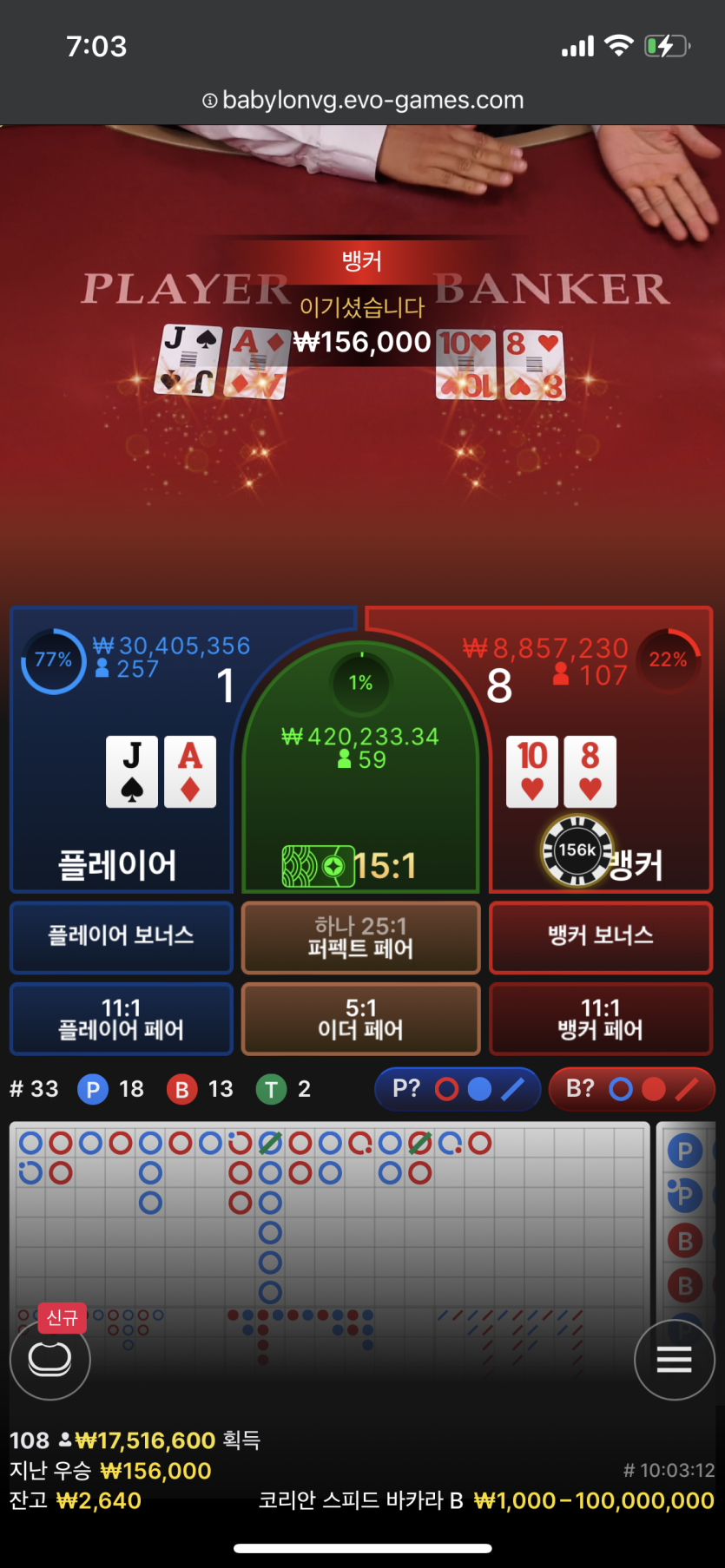This screenshot has height=1568, width=725.
Task: Bet on 이더 페어 5:1
Action: 360,1018
